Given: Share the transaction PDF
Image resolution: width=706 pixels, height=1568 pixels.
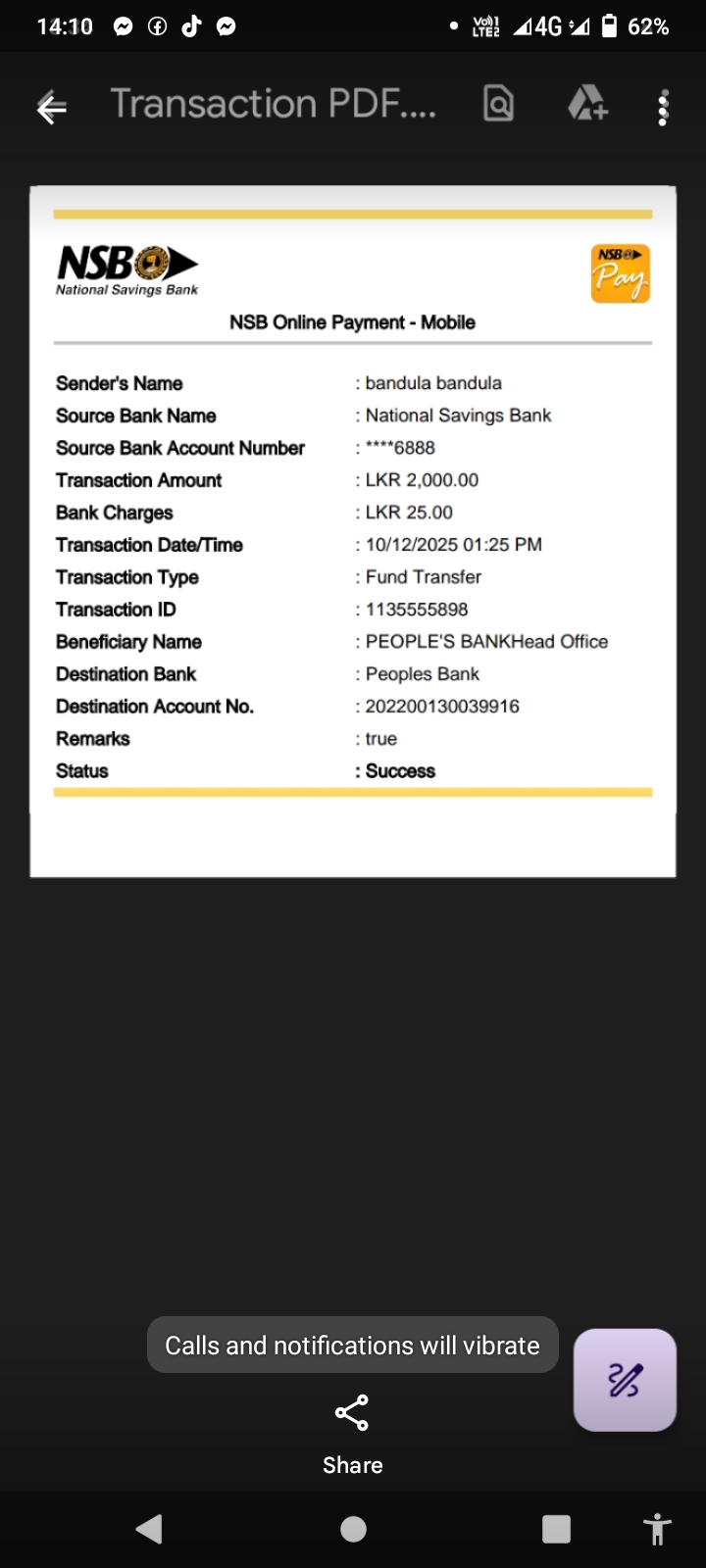Looking at the screenshot, I should pyautogui.click(x=352, y=1432).
